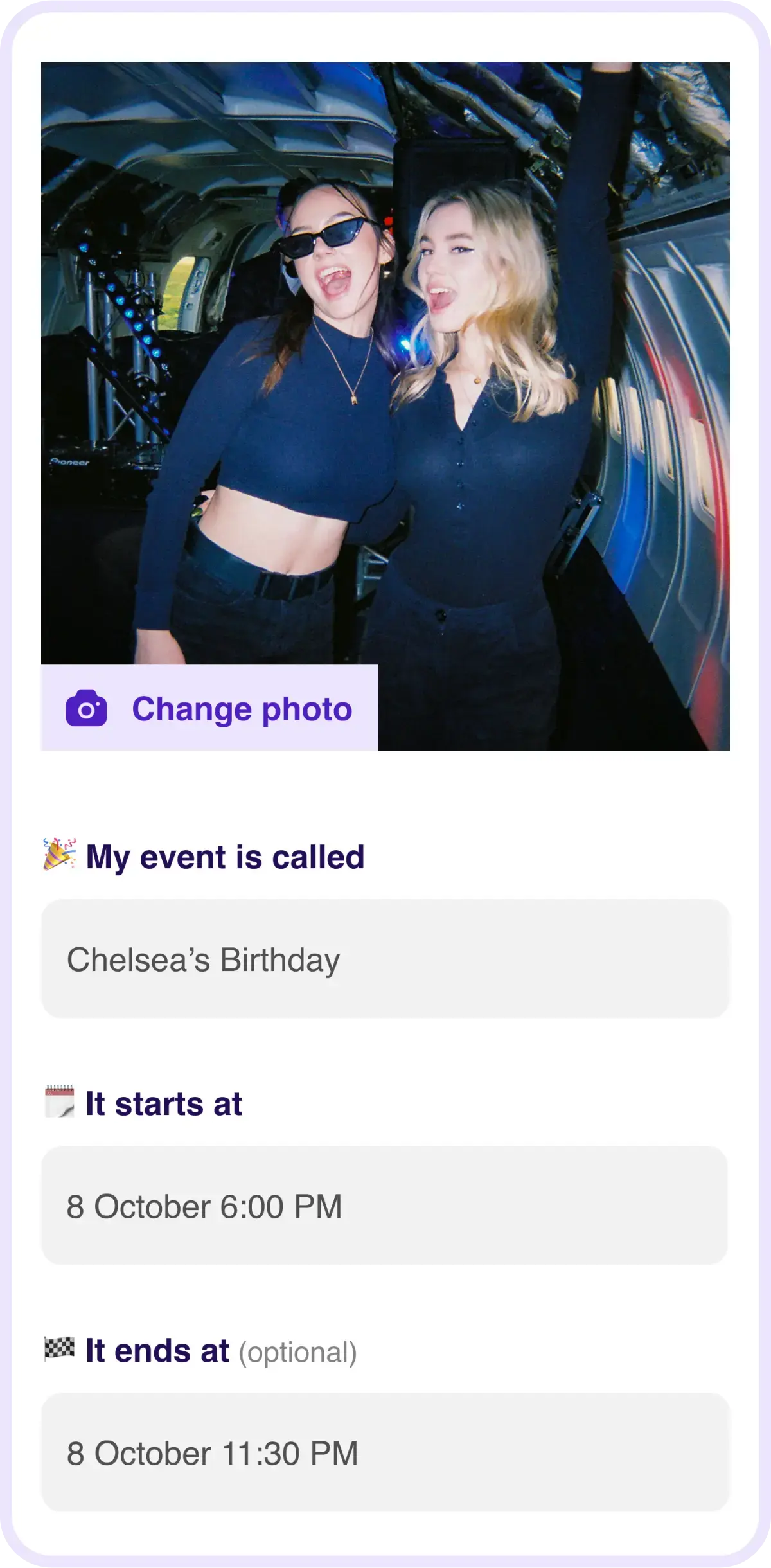Click the '(optional)' label text
Screen dimensions: 771x1568
tap(297, 1351)
